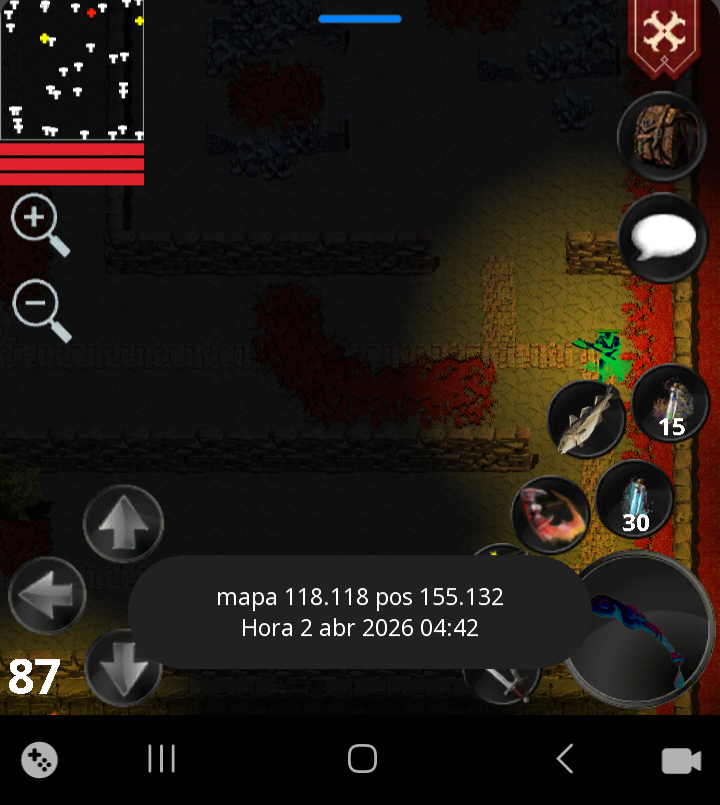Screen dimensions: 720x805
Task: Open the minimap in the corner
Action: pyautogui.click(x=72, y=70)
